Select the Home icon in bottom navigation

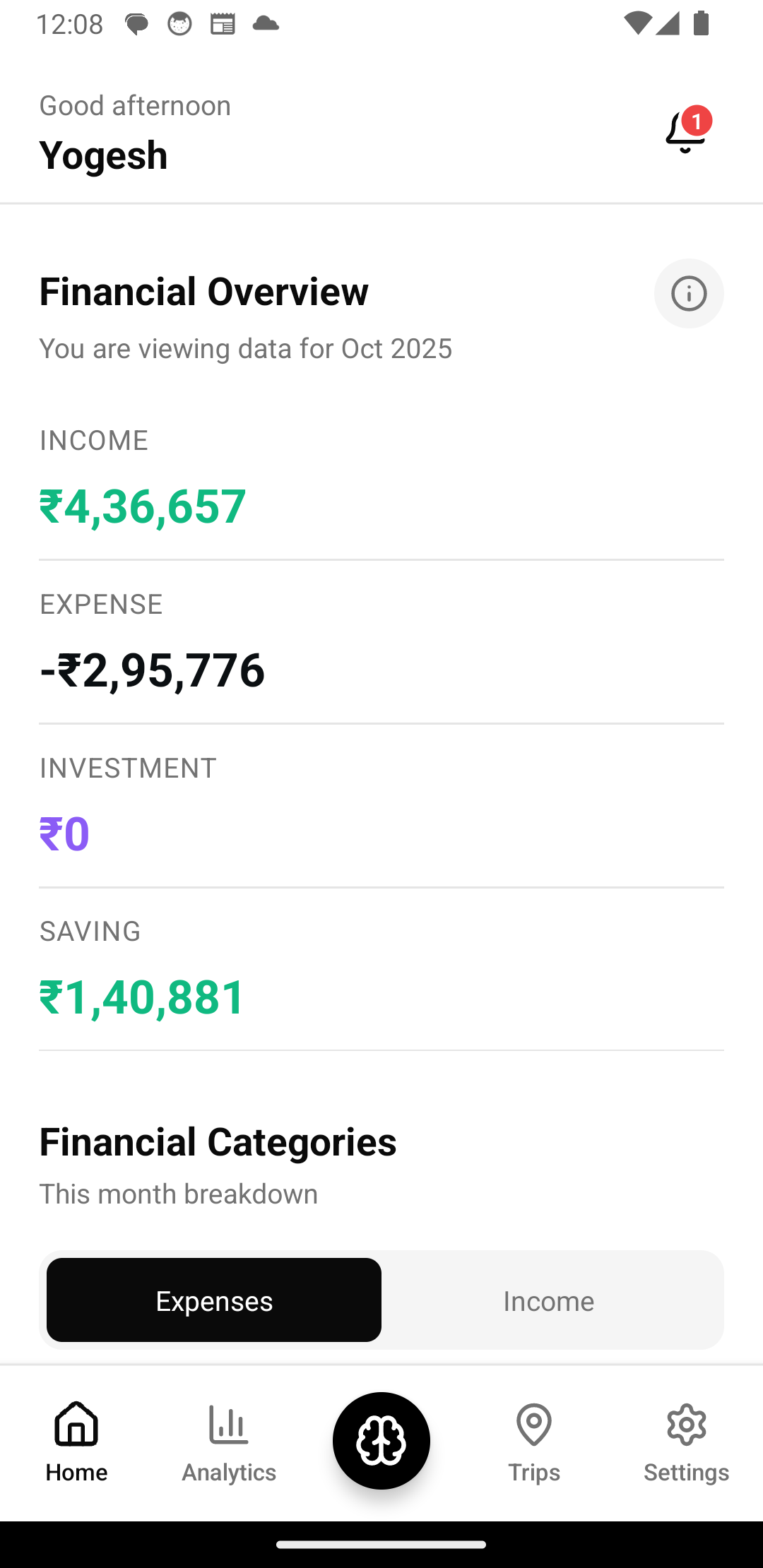pyautogui.click(x=76, y=1441)
